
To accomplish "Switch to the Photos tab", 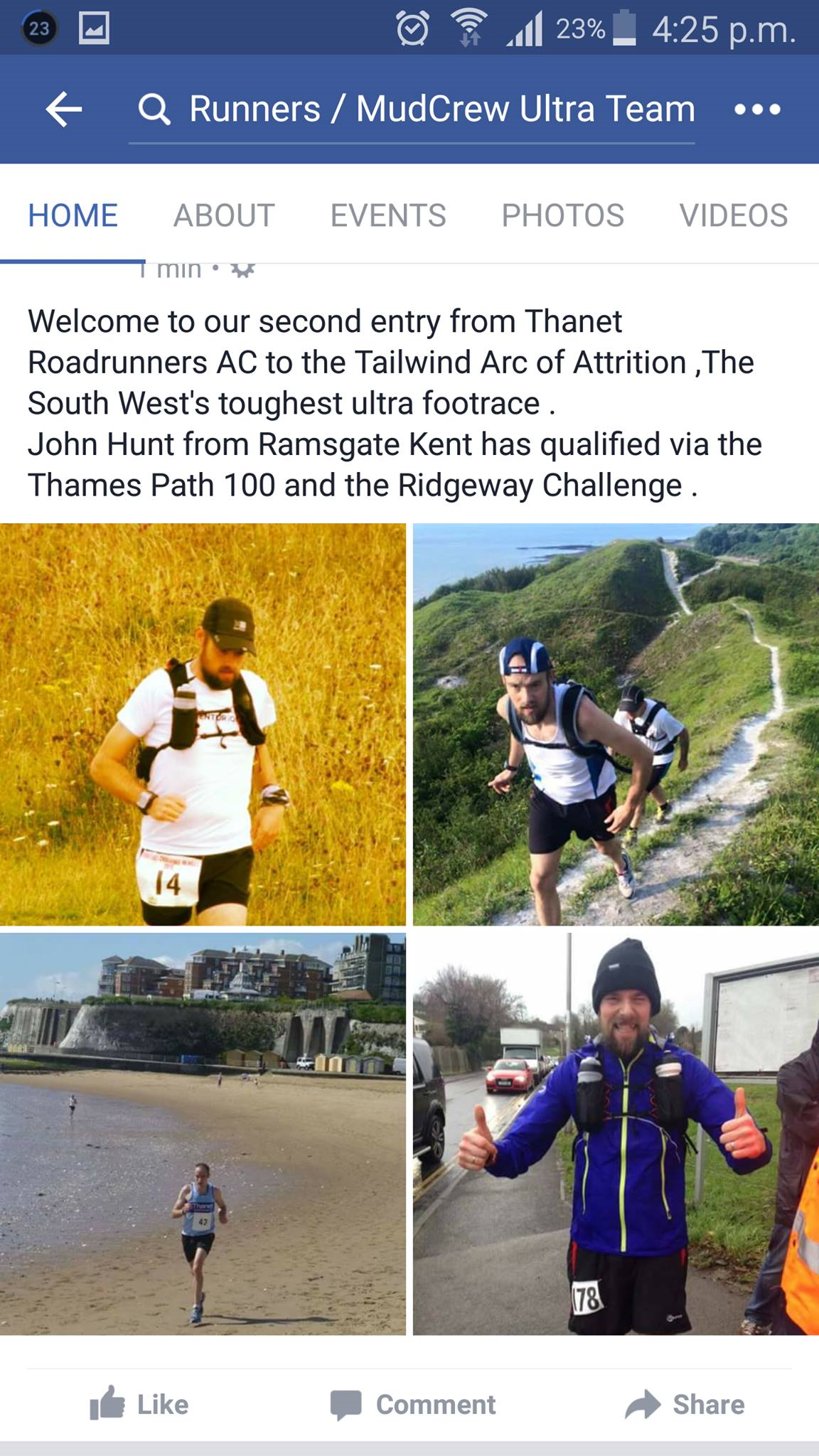I will (x=562, y=215).
